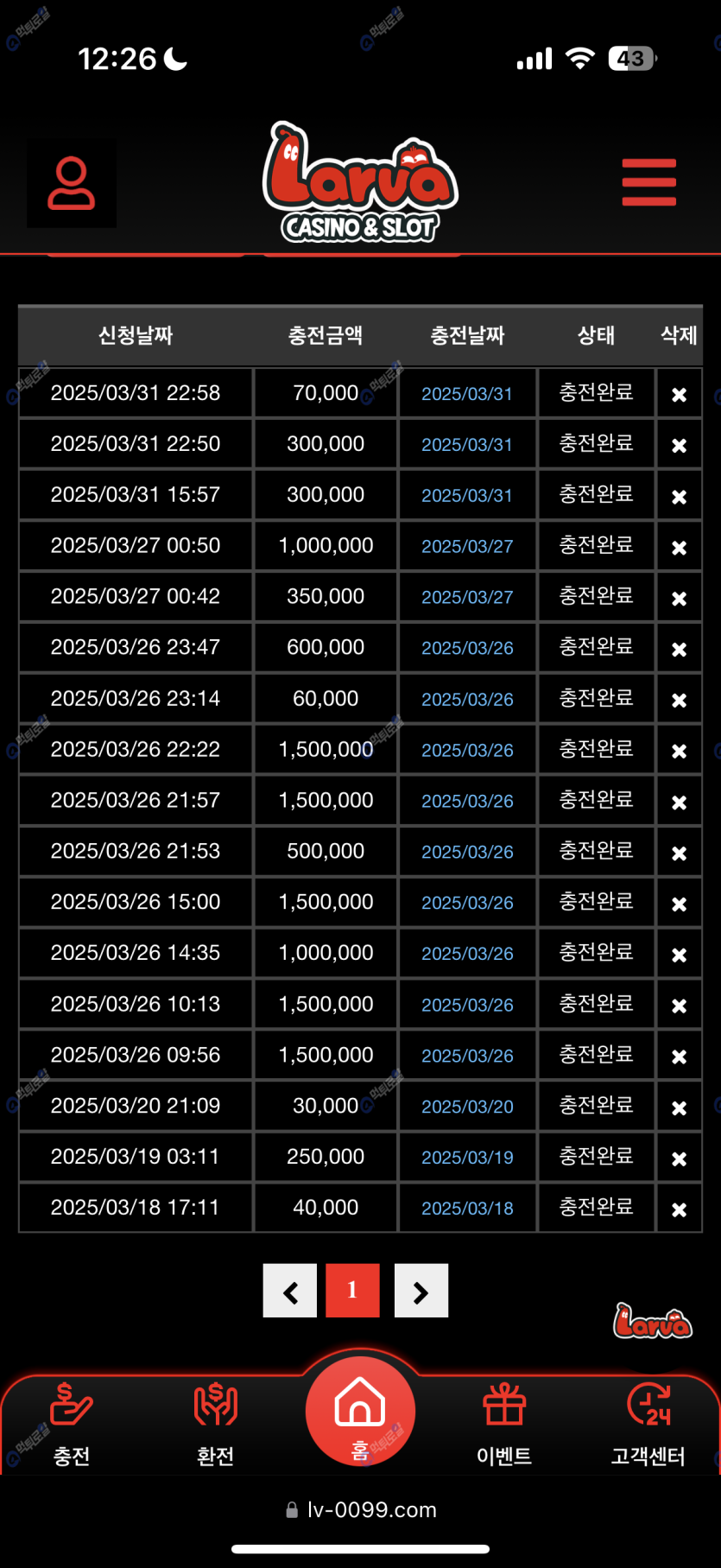Delete the 2025/03/31 22:58 charge record
The height and width of the screenshot is (1568, 721).
tap(679, 395)
